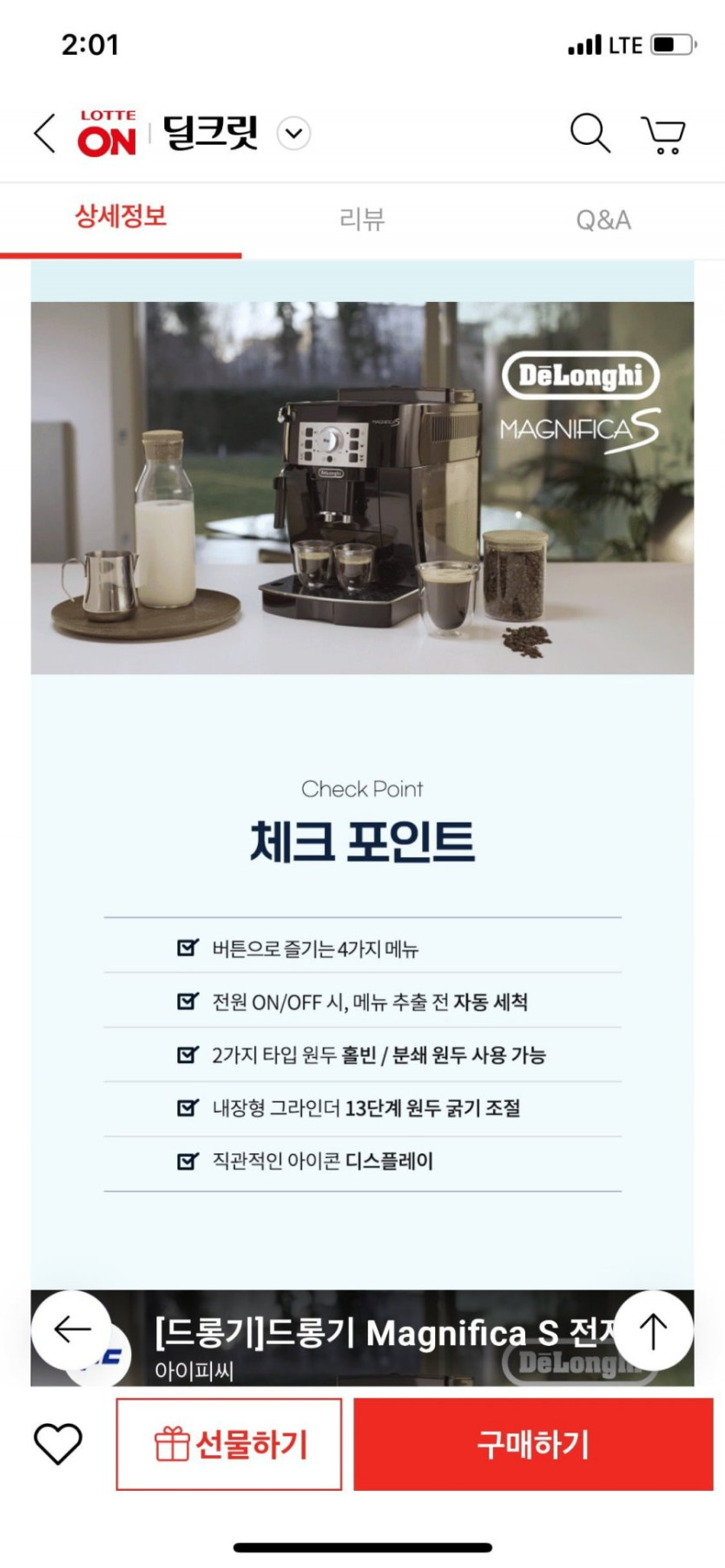Tap 구매하기 to buy now

tap(533, 1444)
